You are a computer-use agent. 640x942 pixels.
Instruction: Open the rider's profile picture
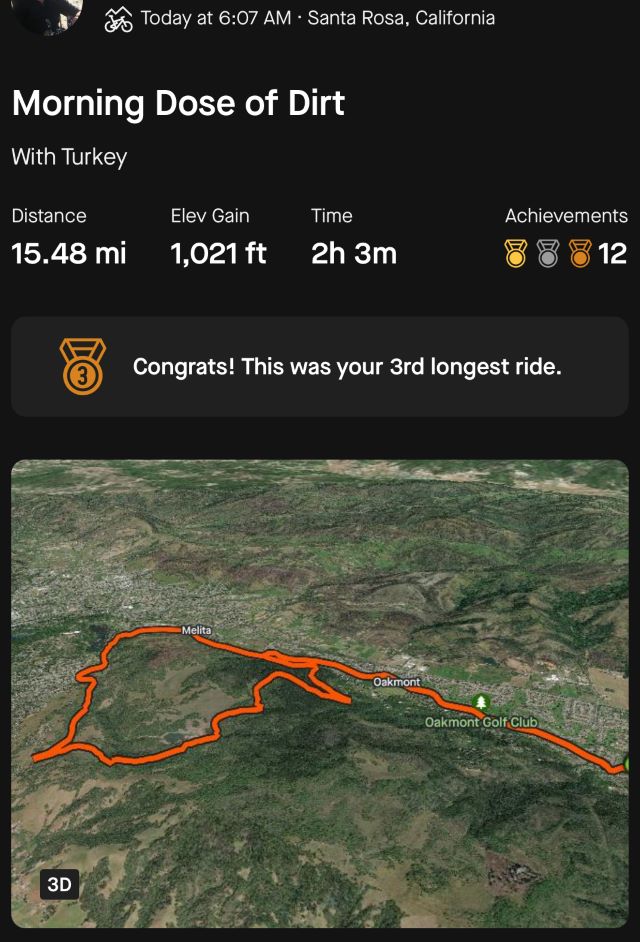point(47,14)
